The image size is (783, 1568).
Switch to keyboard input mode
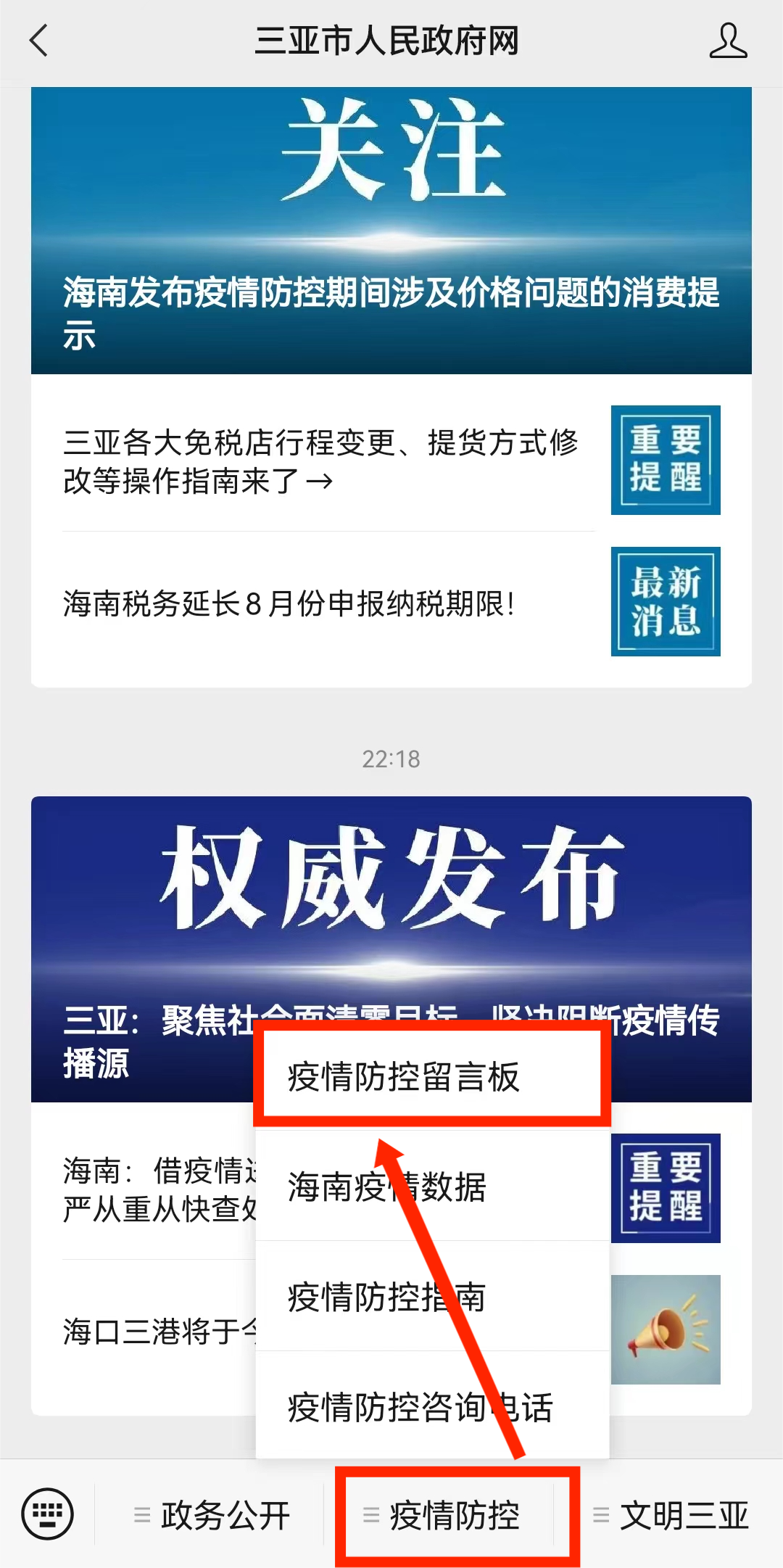click(x=48, y=1514)
